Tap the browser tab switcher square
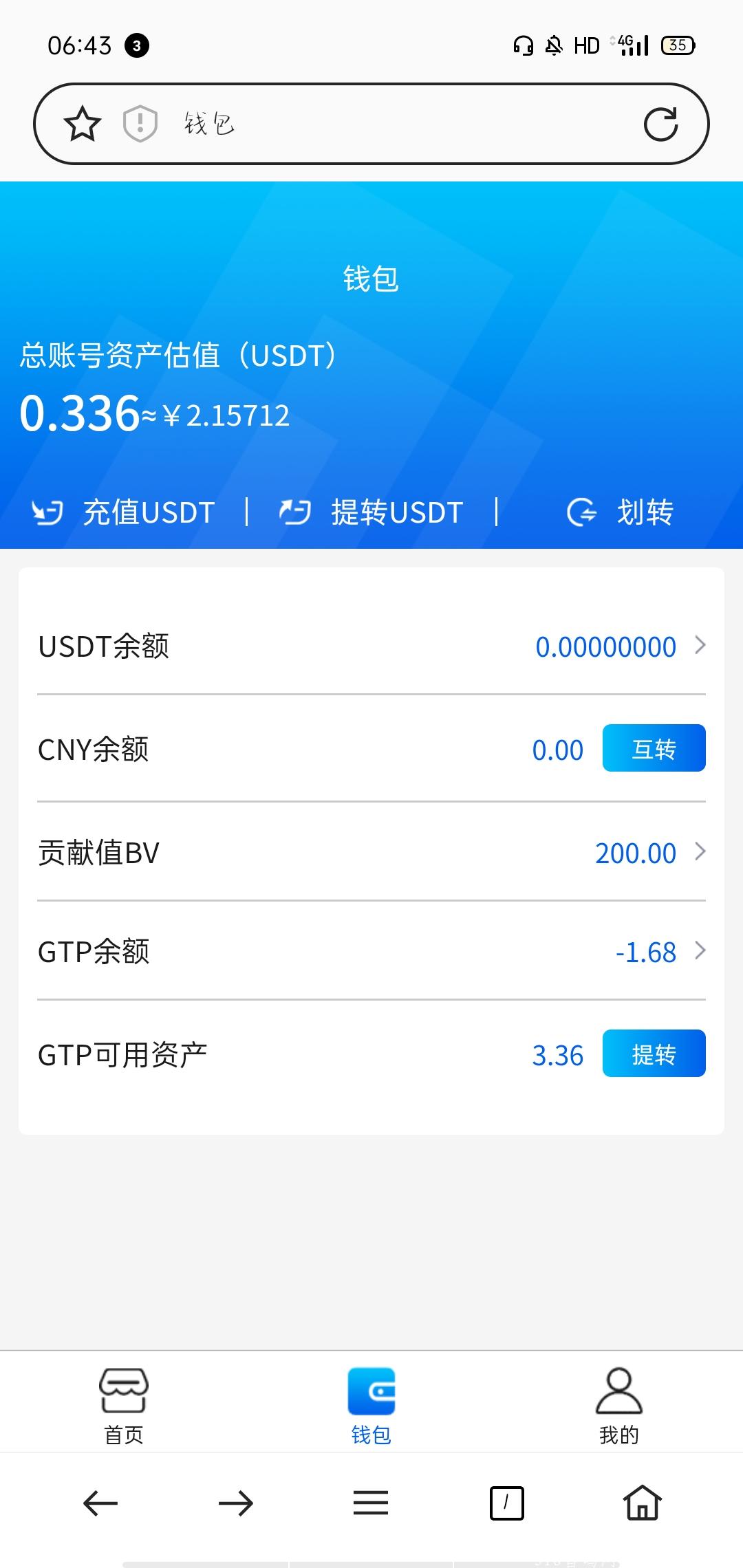 point(506,1503)
